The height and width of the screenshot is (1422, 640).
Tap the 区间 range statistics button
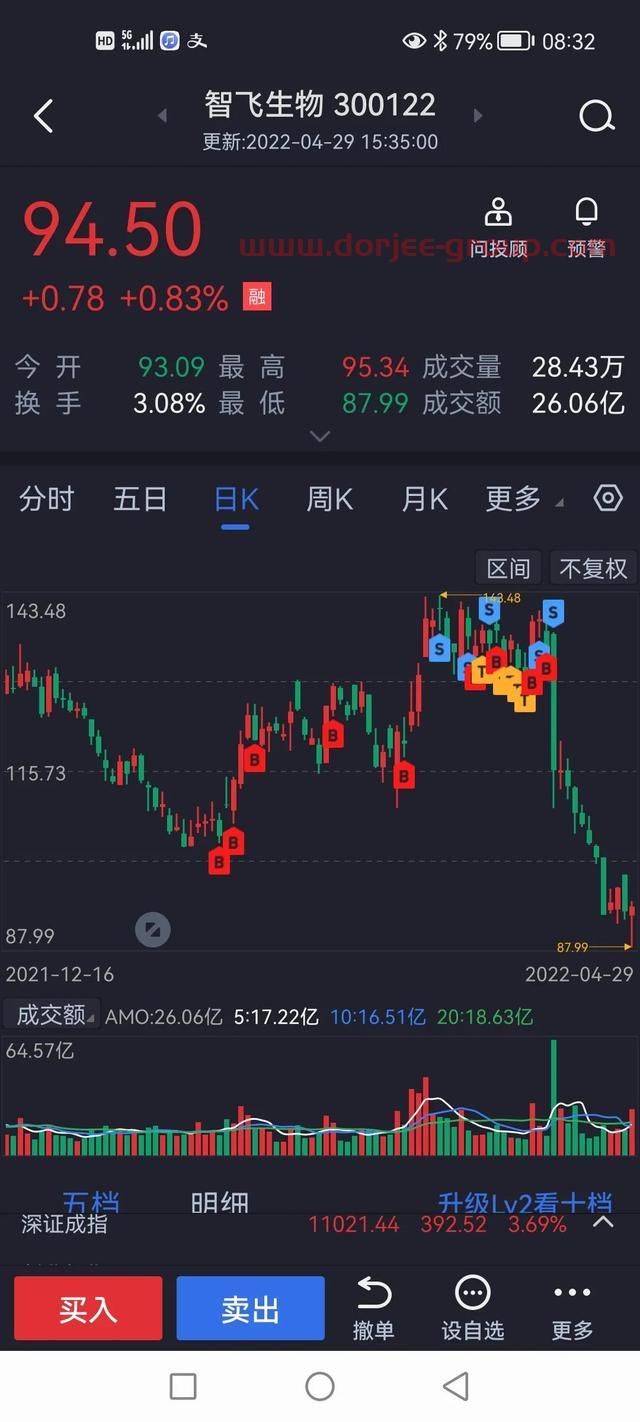[508, 568]
